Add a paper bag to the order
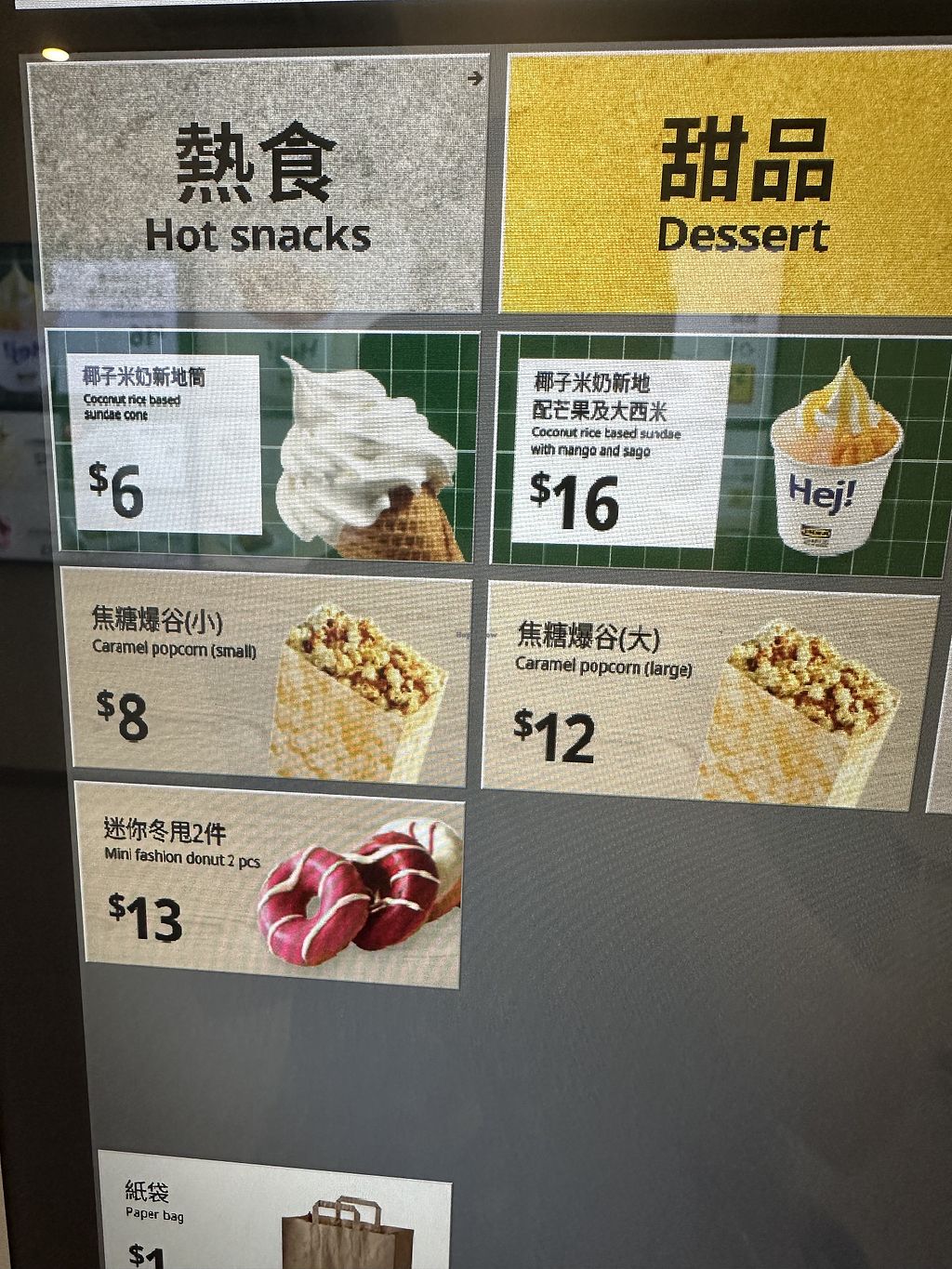 (274, 1213)
